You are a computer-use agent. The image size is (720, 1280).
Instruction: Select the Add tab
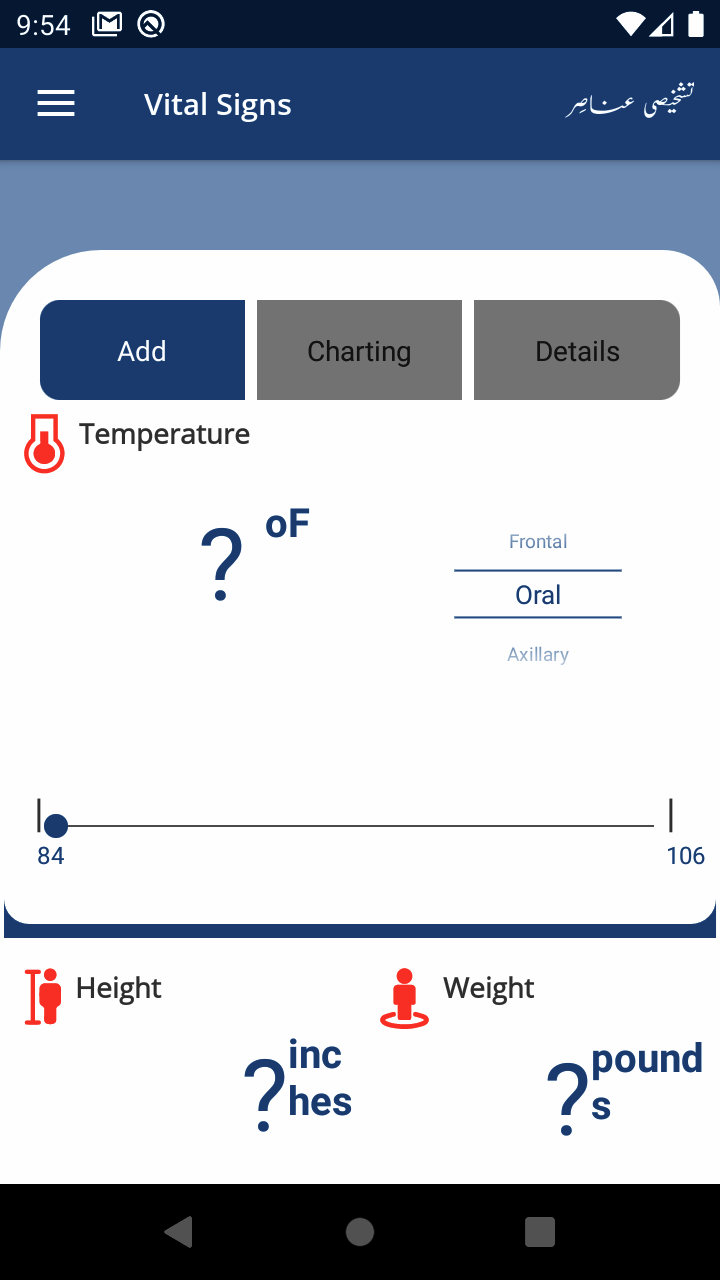142,350
